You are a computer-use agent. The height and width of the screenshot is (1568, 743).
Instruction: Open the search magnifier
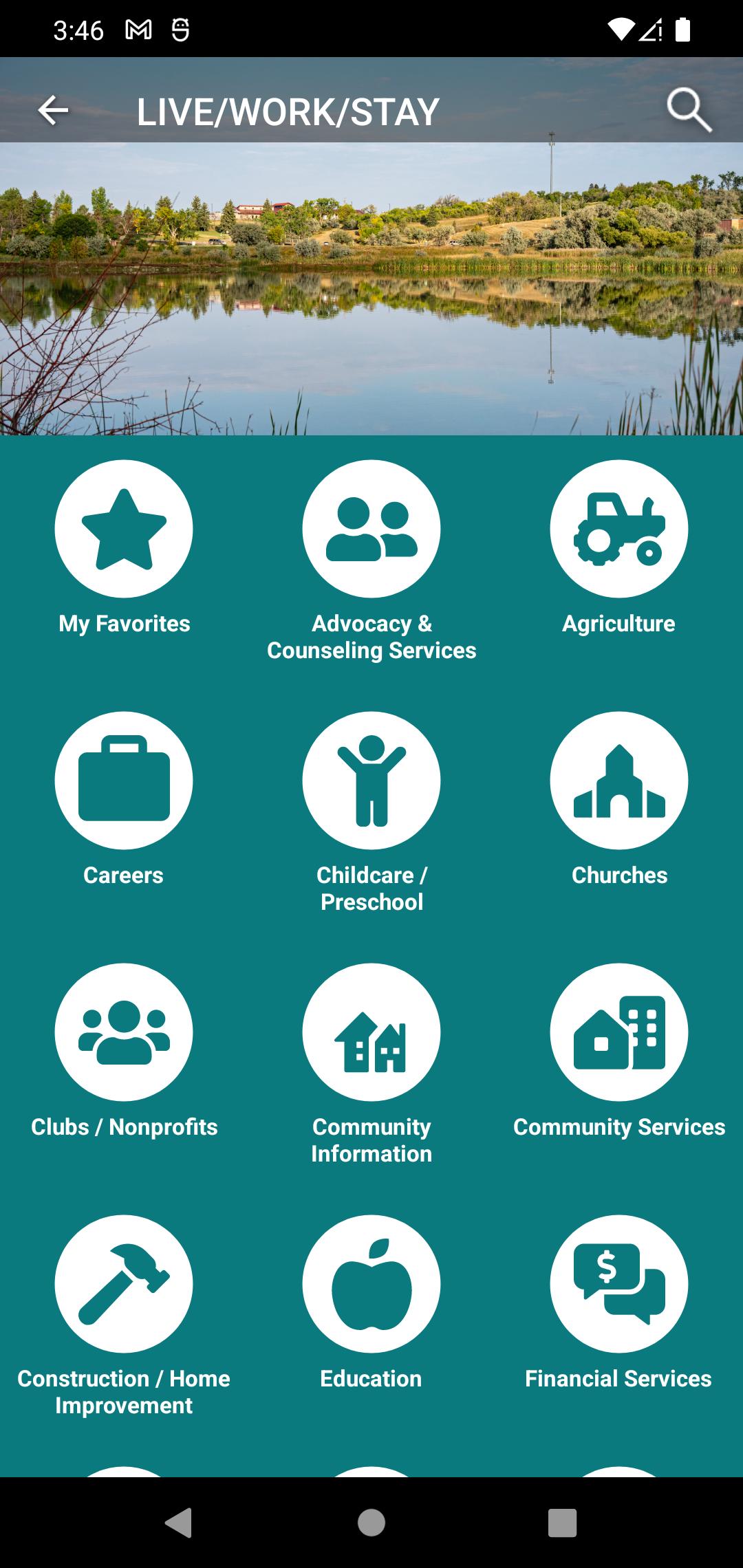(x=689, y=109)
